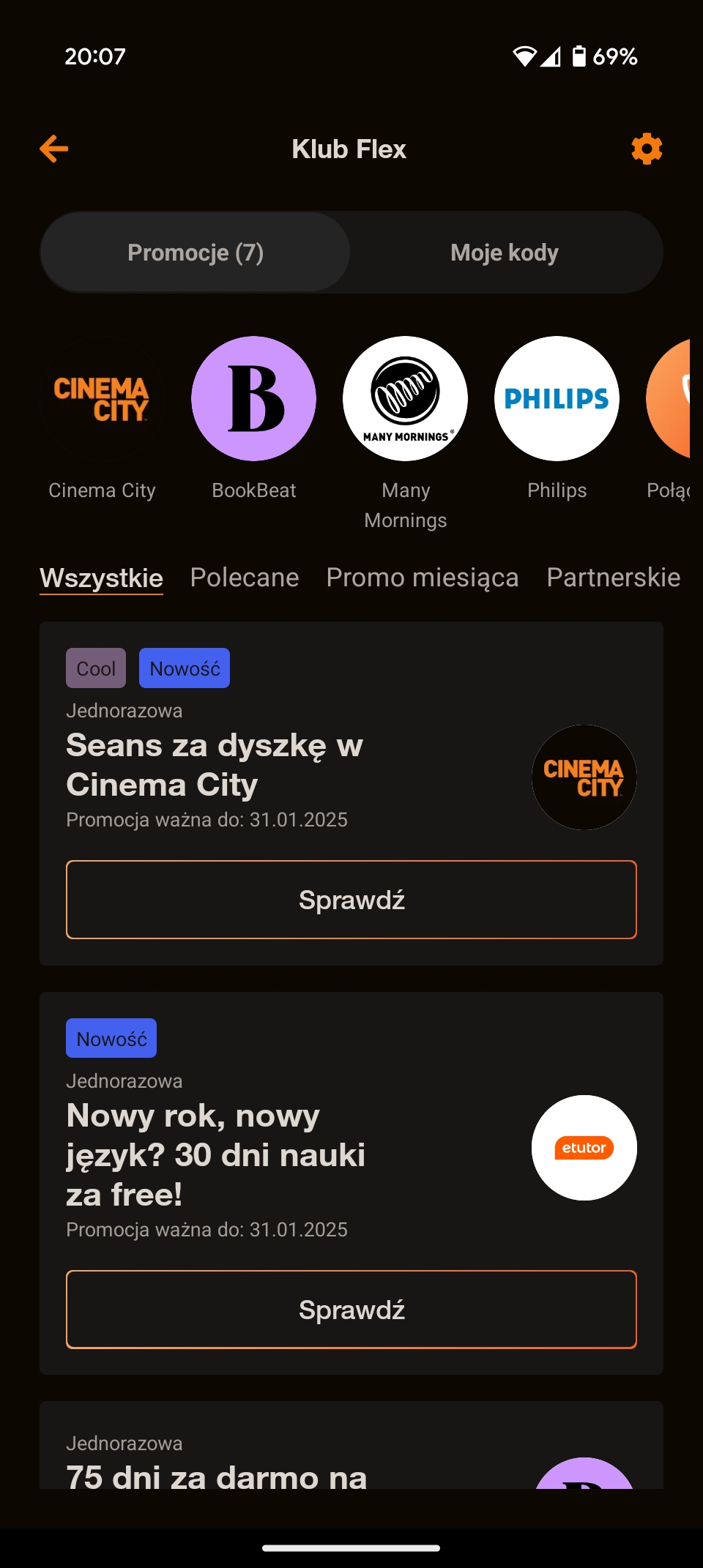Viewport: 703px width, 1568px height.
Task: Open Many Mornings partner circle
Action: pyautogui.click(x=406, y=399)
